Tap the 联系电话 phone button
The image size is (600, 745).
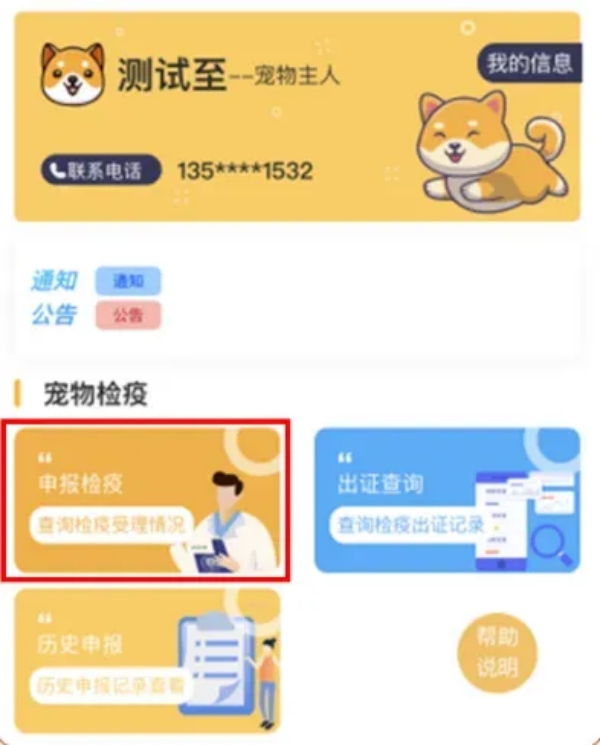pos(100,170)
